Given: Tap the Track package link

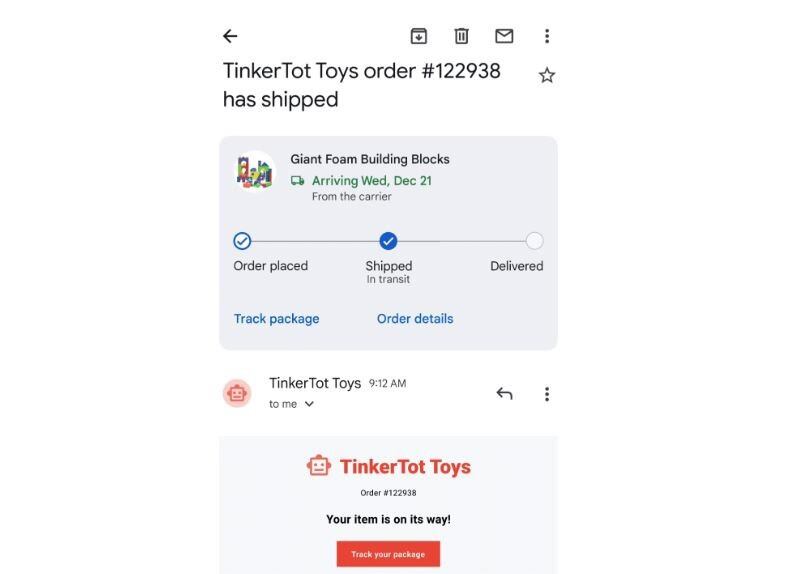Looking at the screenshot, I should click(276, 319).
